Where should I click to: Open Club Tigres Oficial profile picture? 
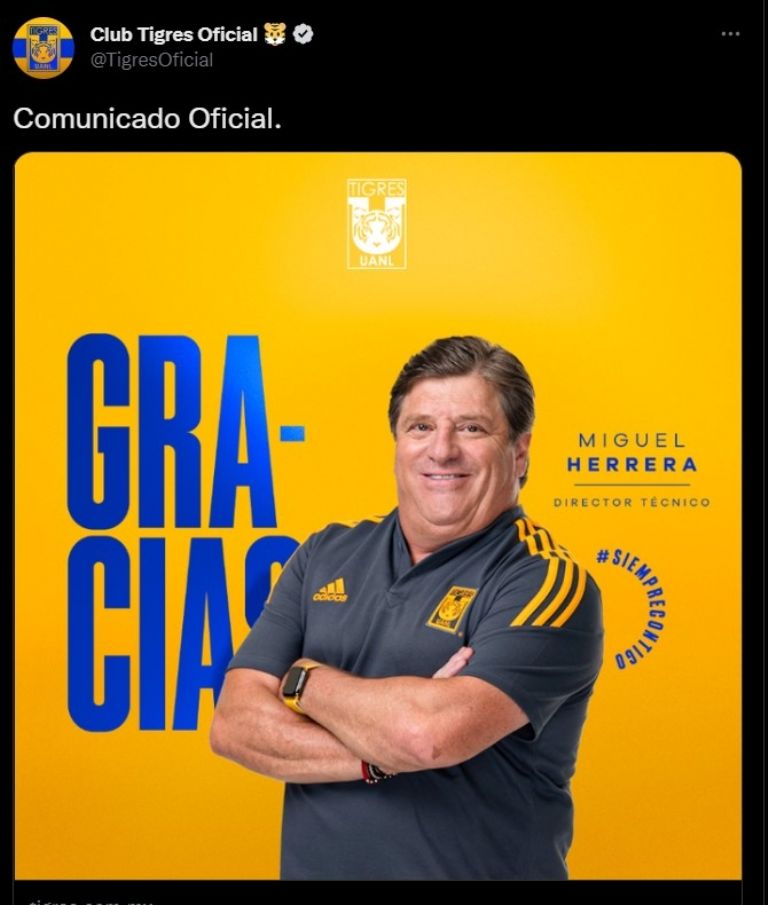click(43, 47)
